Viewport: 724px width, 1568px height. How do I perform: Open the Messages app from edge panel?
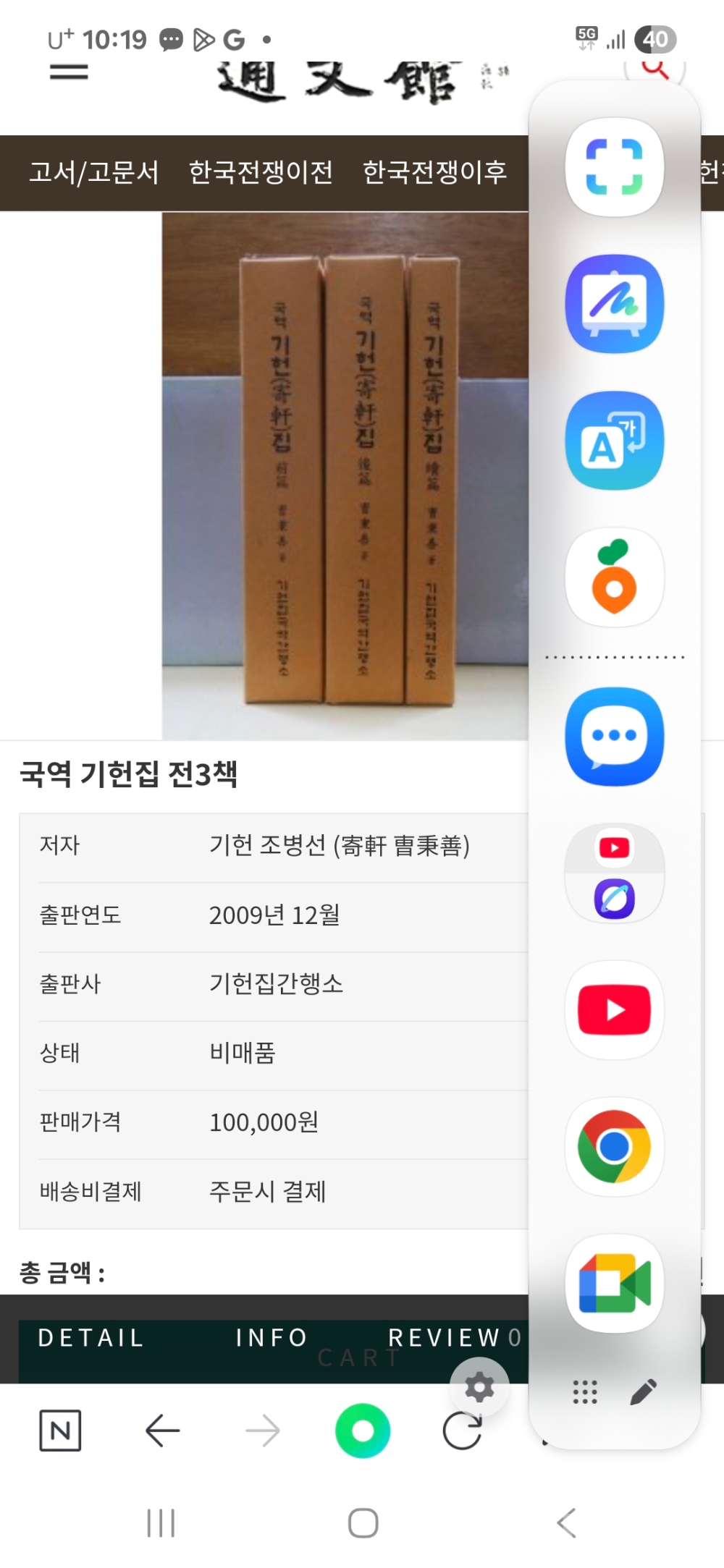tap(614, 737)
